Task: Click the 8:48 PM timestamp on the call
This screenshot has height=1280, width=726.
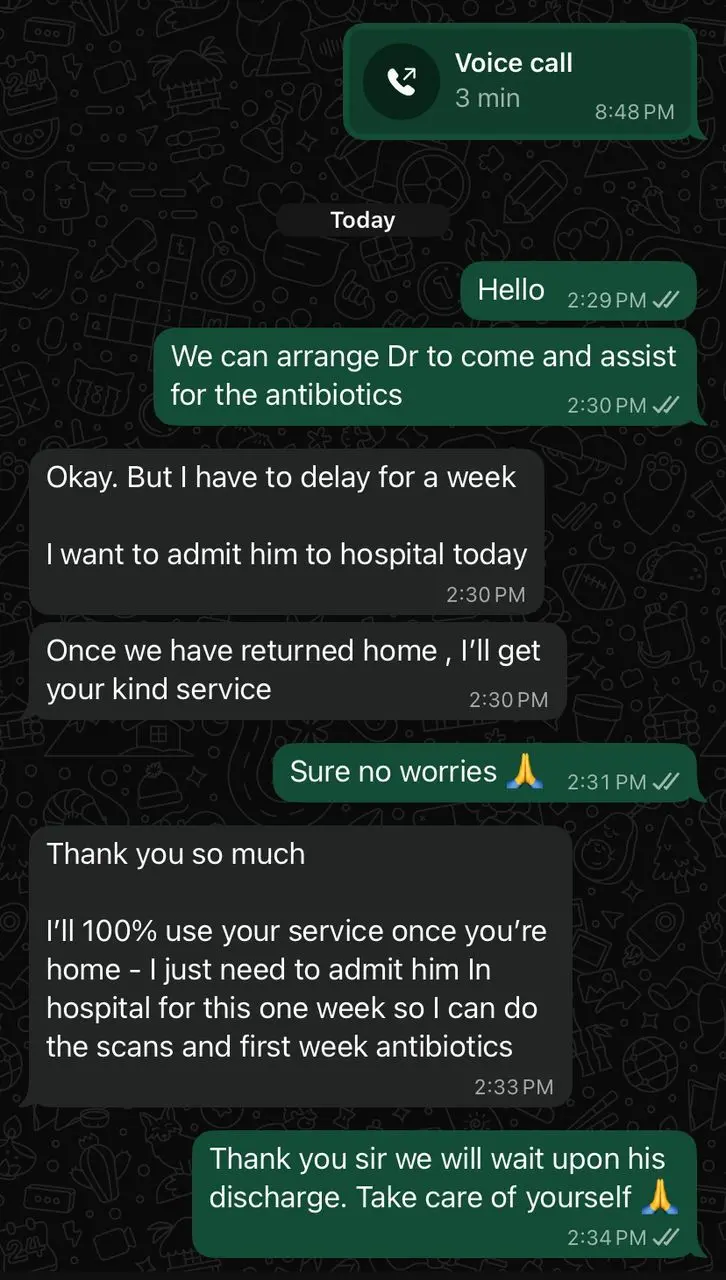Action: (634, 113)
